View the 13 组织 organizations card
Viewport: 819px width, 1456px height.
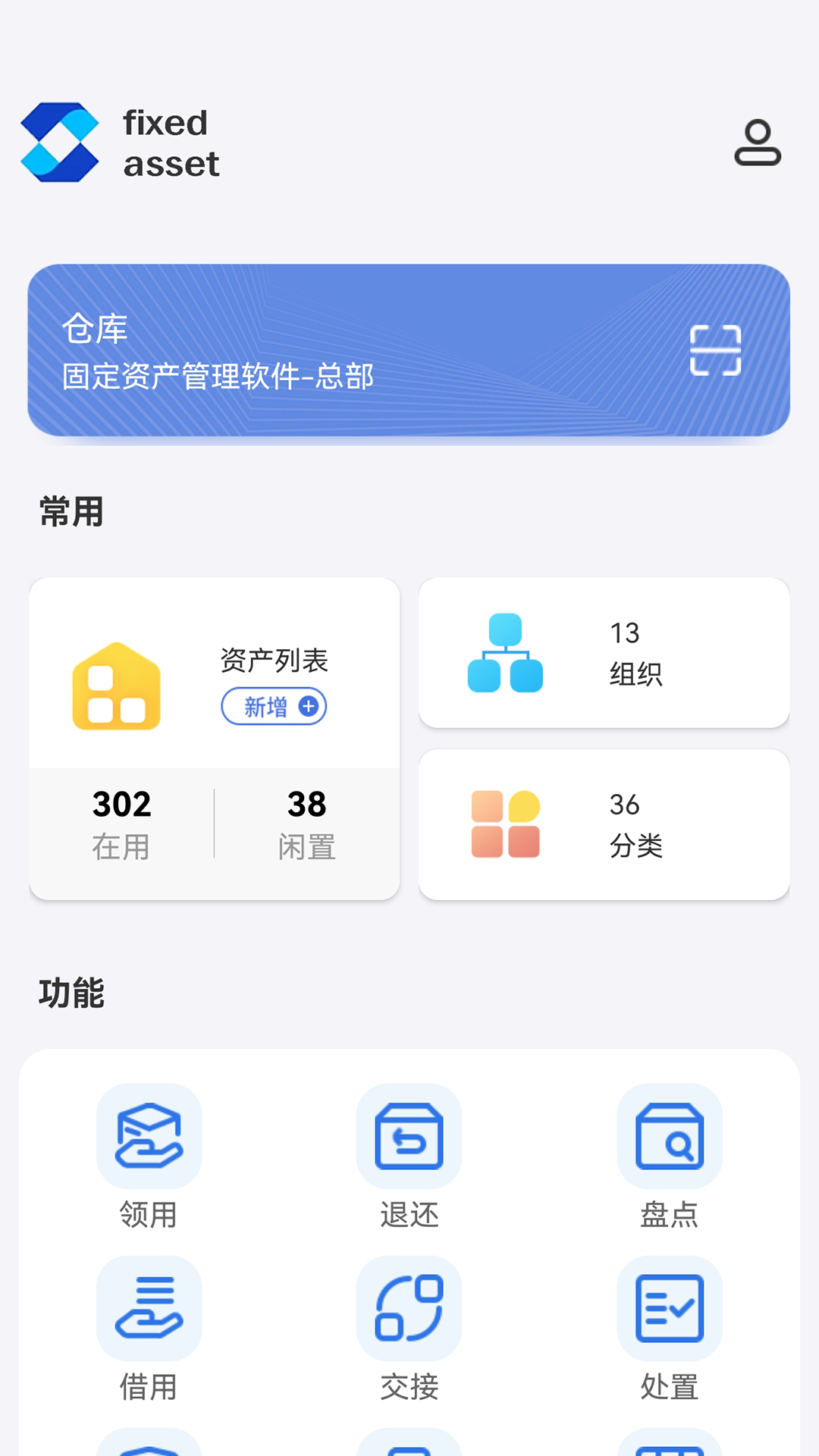pyautogui.click(x=604, y=652)
